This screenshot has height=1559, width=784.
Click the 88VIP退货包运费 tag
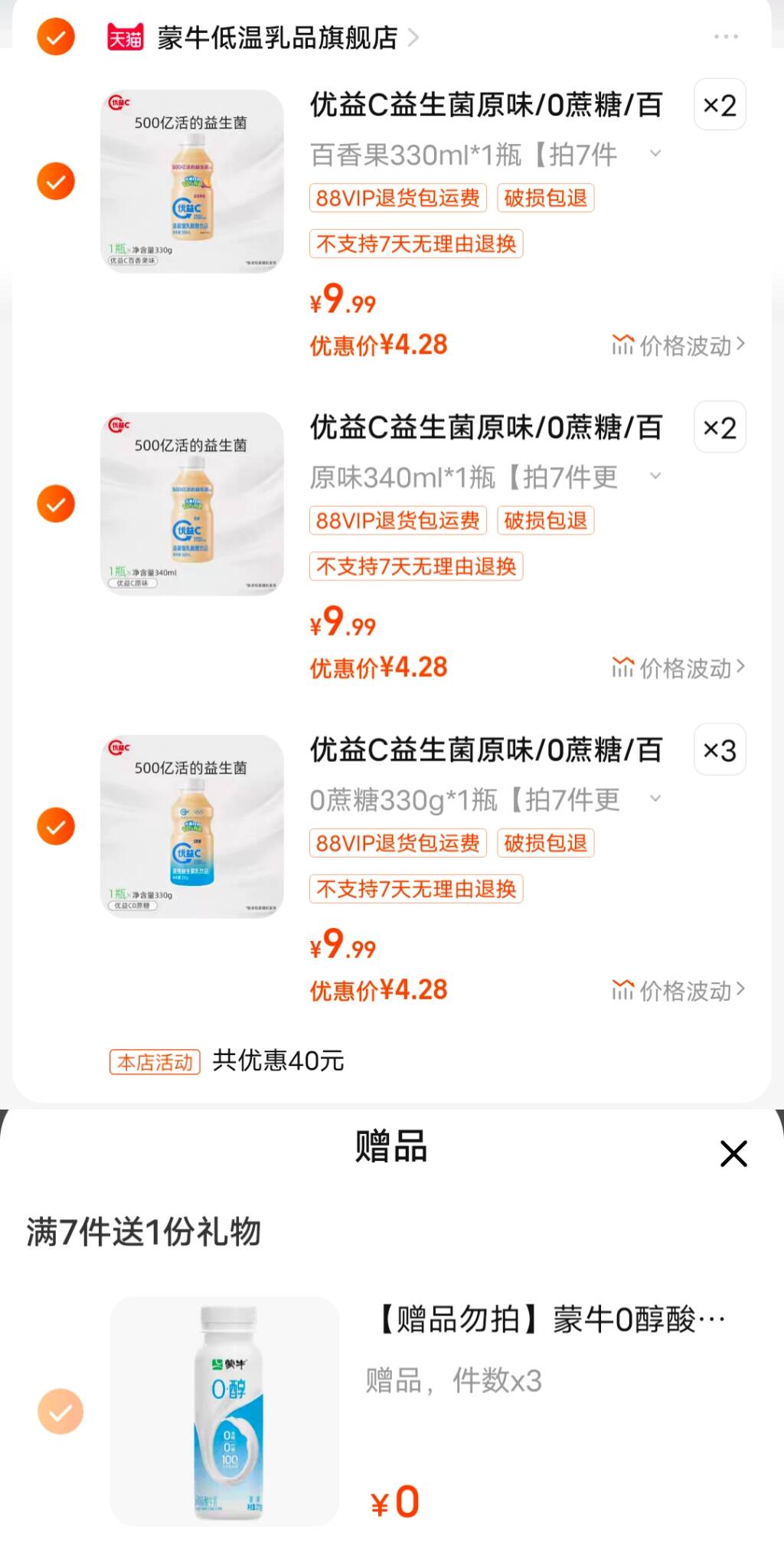(397, 198)
